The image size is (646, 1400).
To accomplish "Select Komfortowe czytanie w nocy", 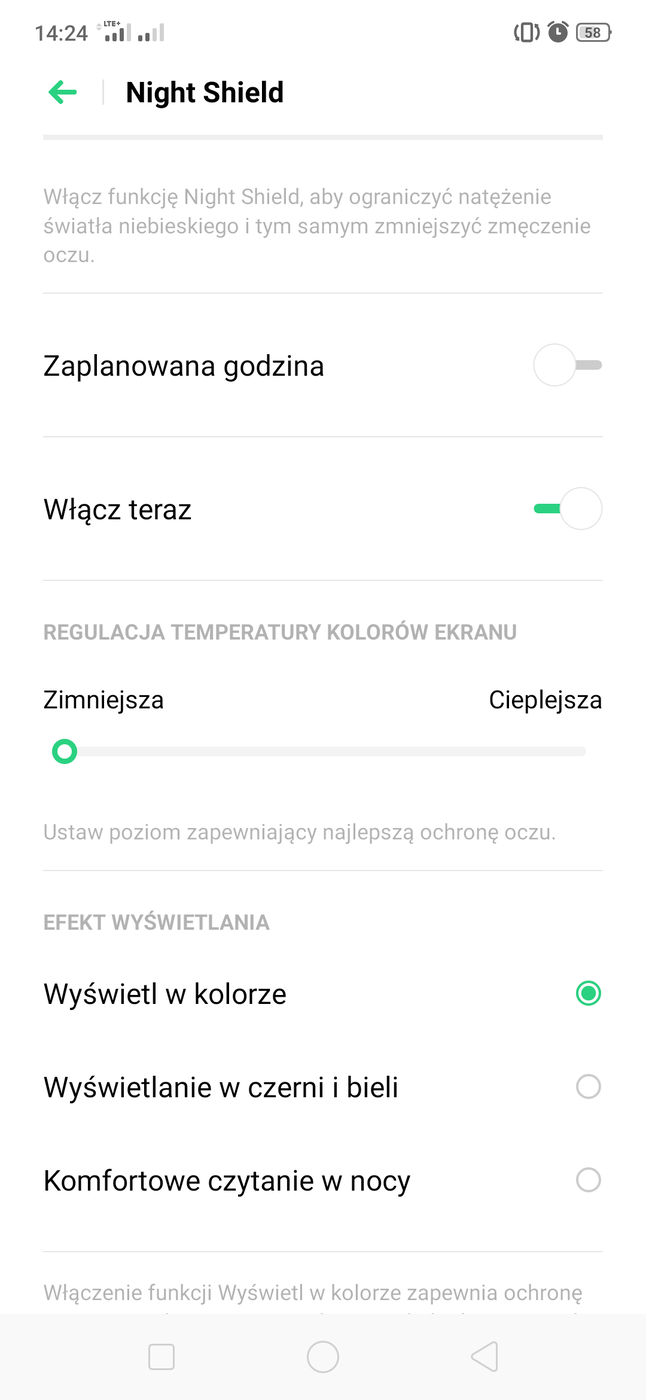I will [588, 1180].
